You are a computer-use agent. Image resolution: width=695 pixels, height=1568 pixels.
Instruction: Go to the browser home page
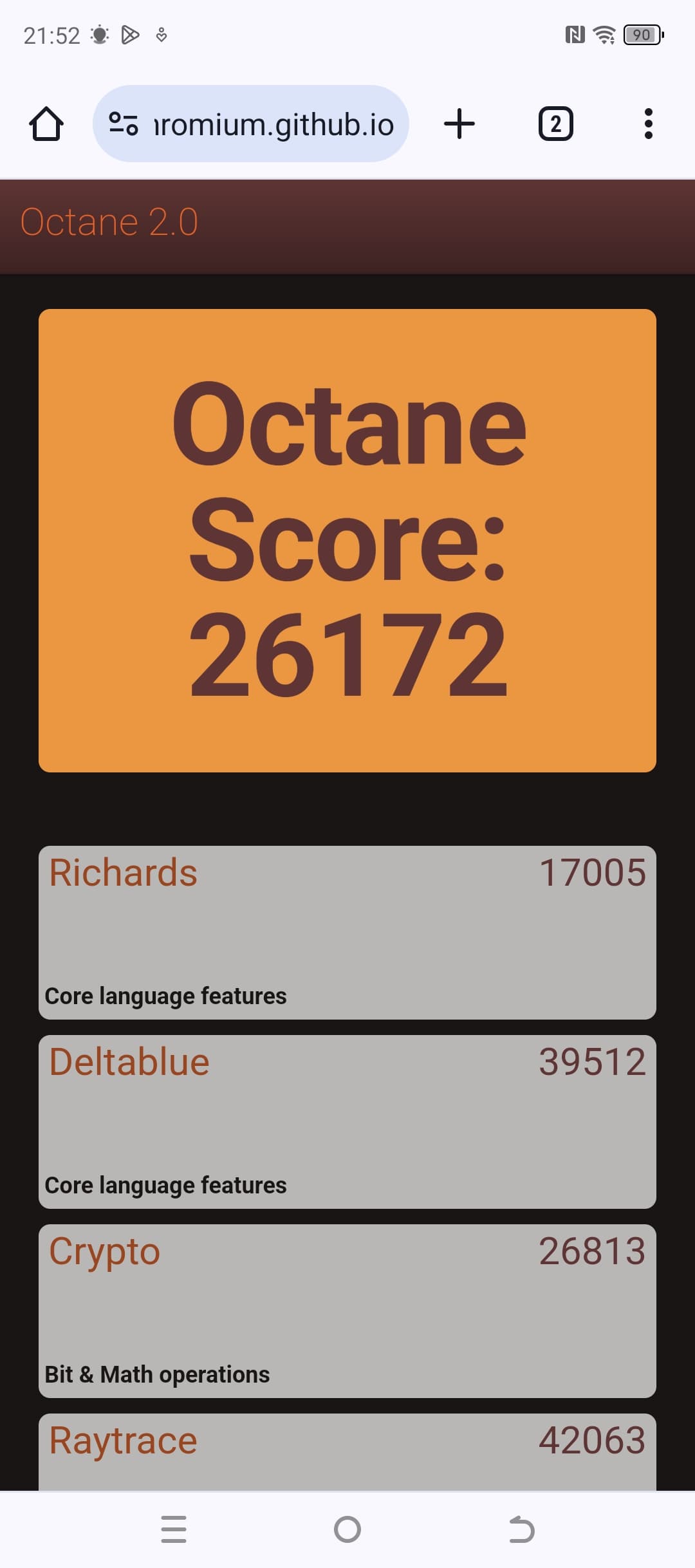coord(46,124)
